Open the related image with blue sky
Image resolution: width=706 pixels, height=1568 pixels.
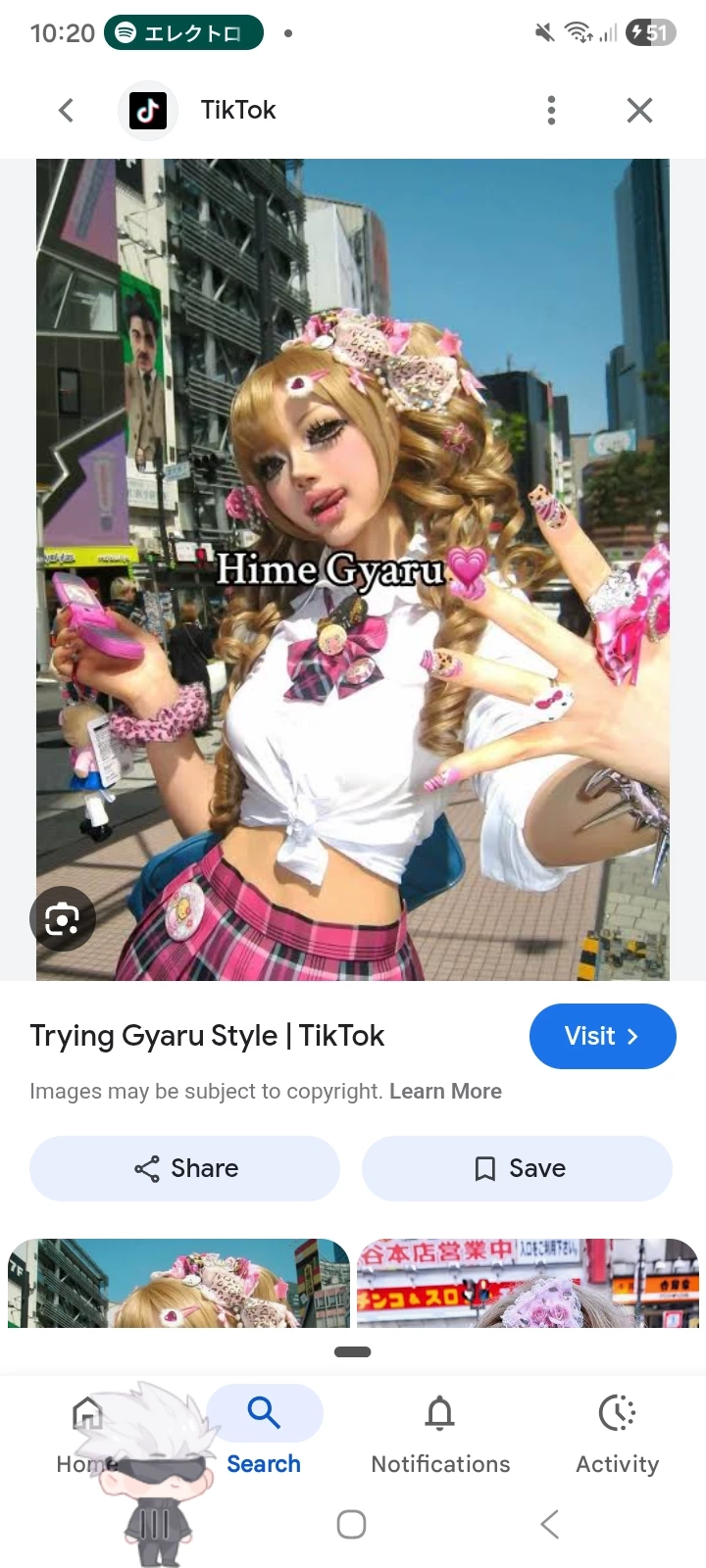point(178,1283)
